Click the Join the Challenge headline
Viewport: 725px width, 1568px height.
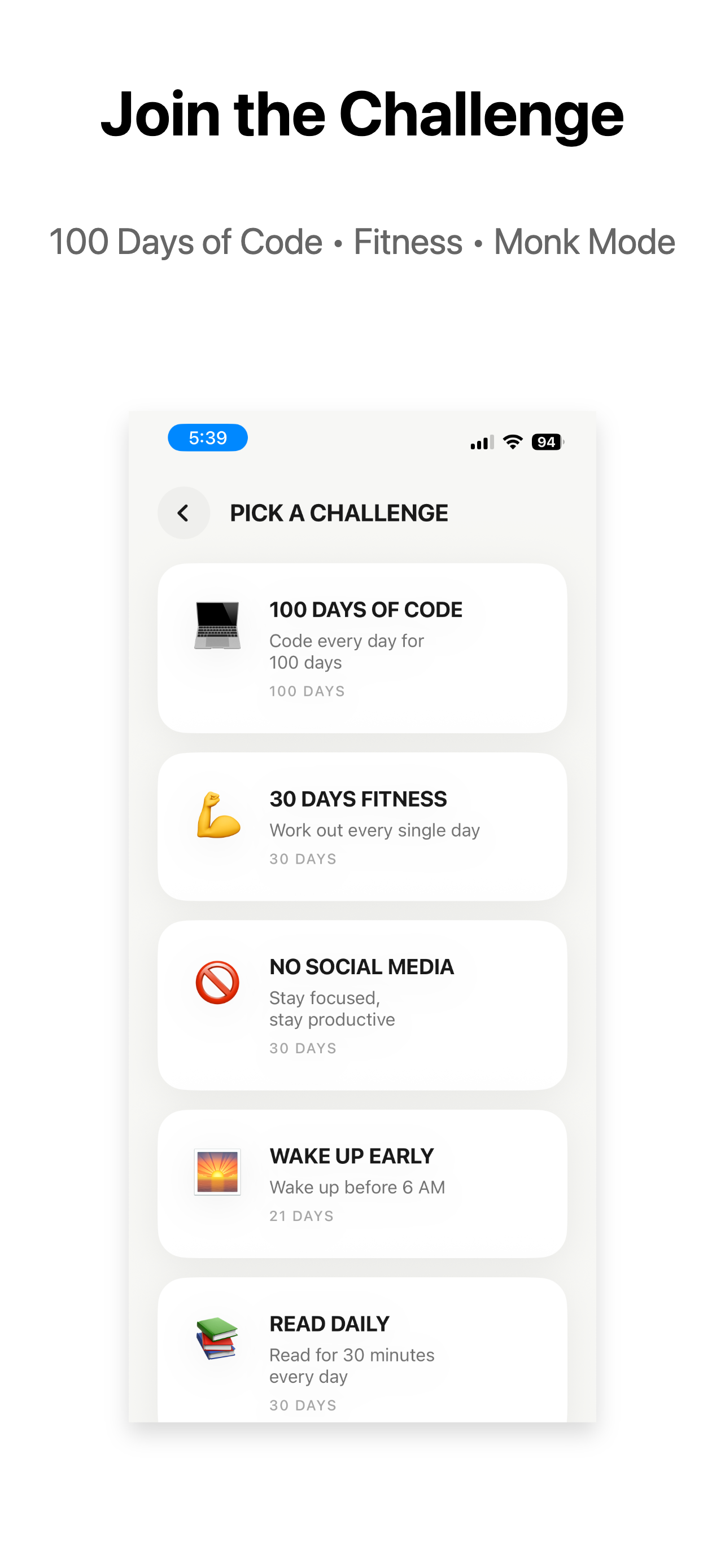(x=362, y=116)
